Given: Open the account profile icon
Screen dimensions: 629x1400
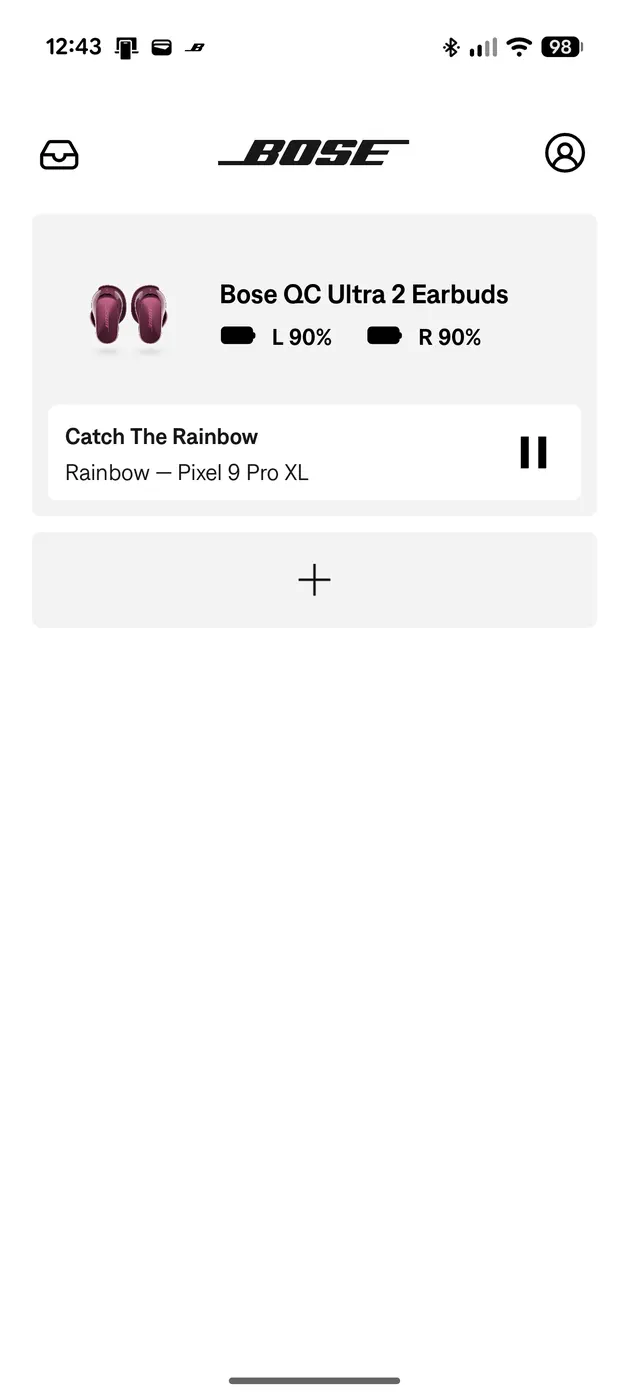Looking at the screenshot, I should (564, 153).
